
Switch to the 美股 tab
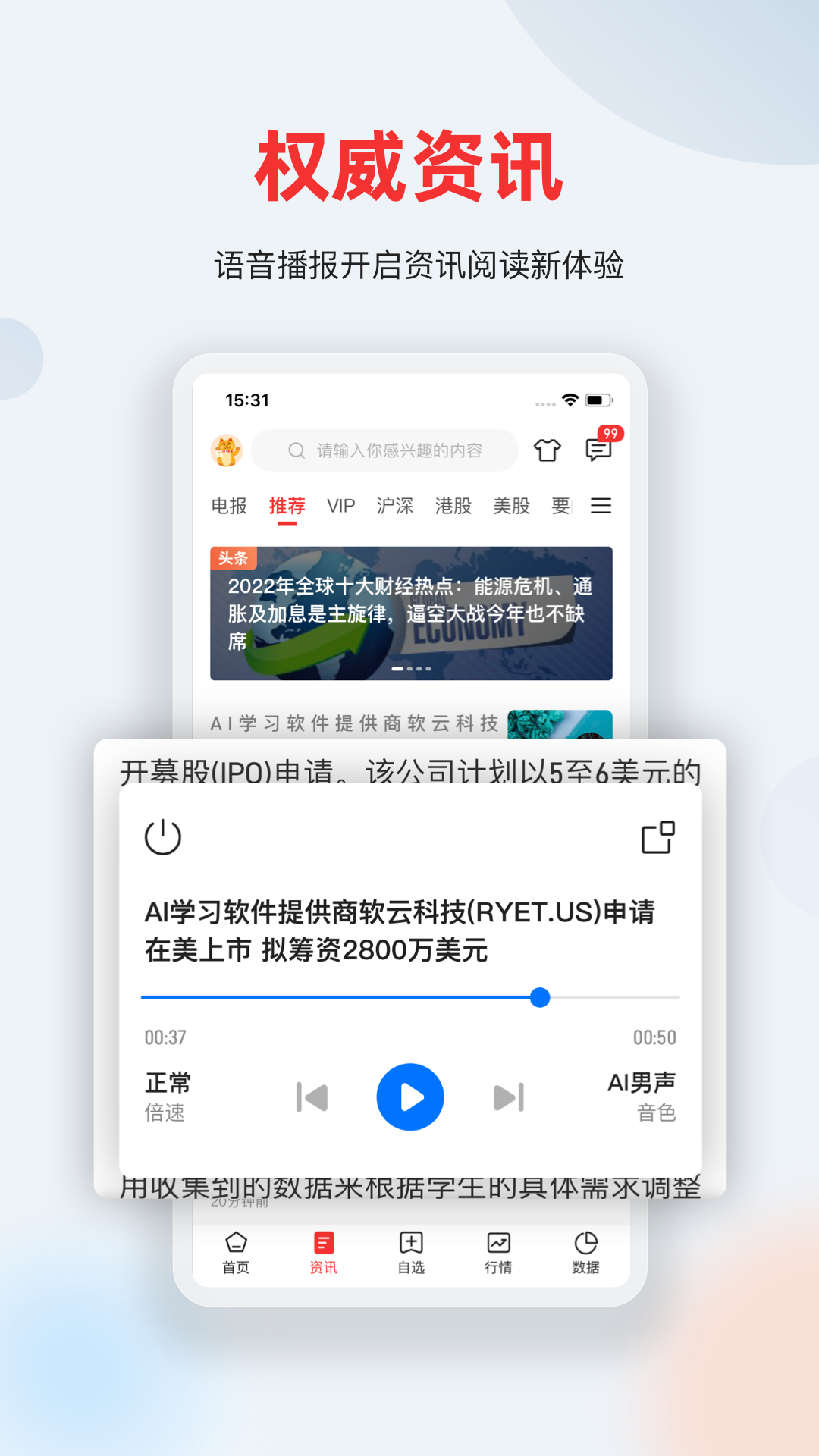[509, 506]
